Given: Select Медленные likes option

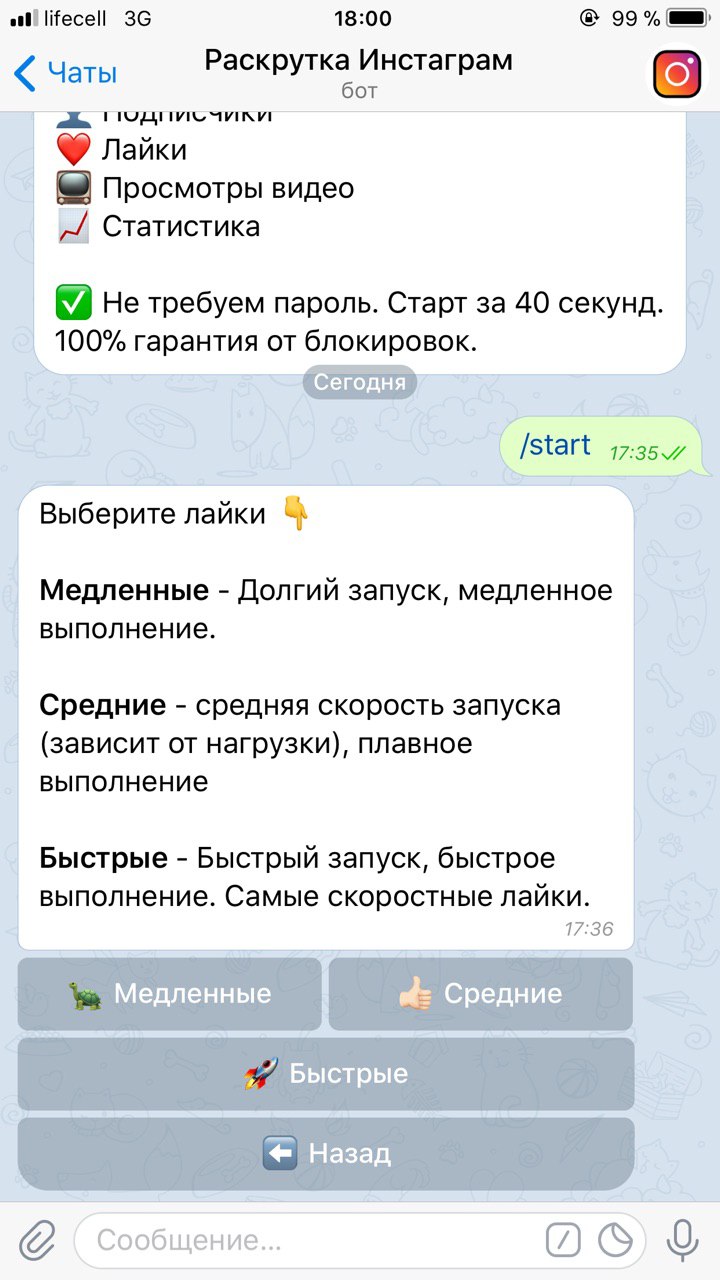Looking at the screenshot, I should click(x=170, y=993).
